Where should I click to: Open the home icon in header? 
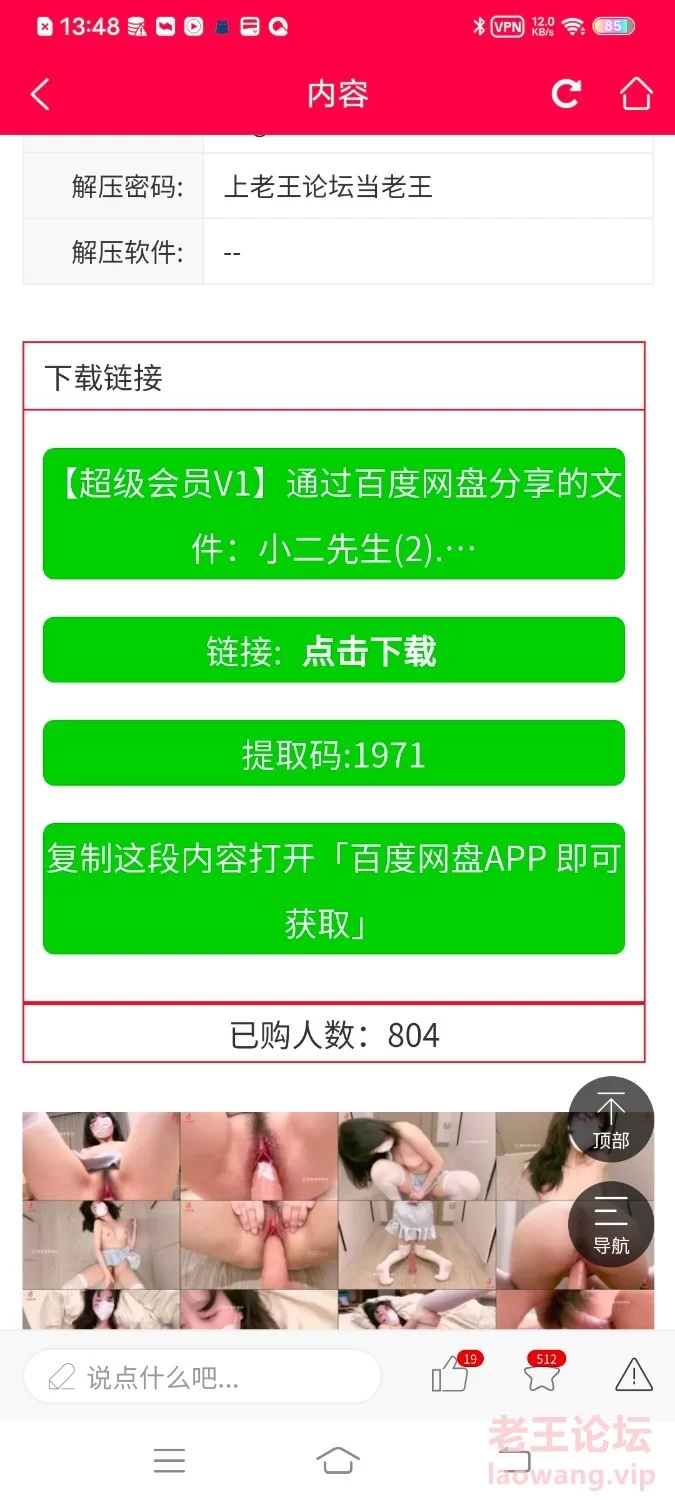pos(636,94)
